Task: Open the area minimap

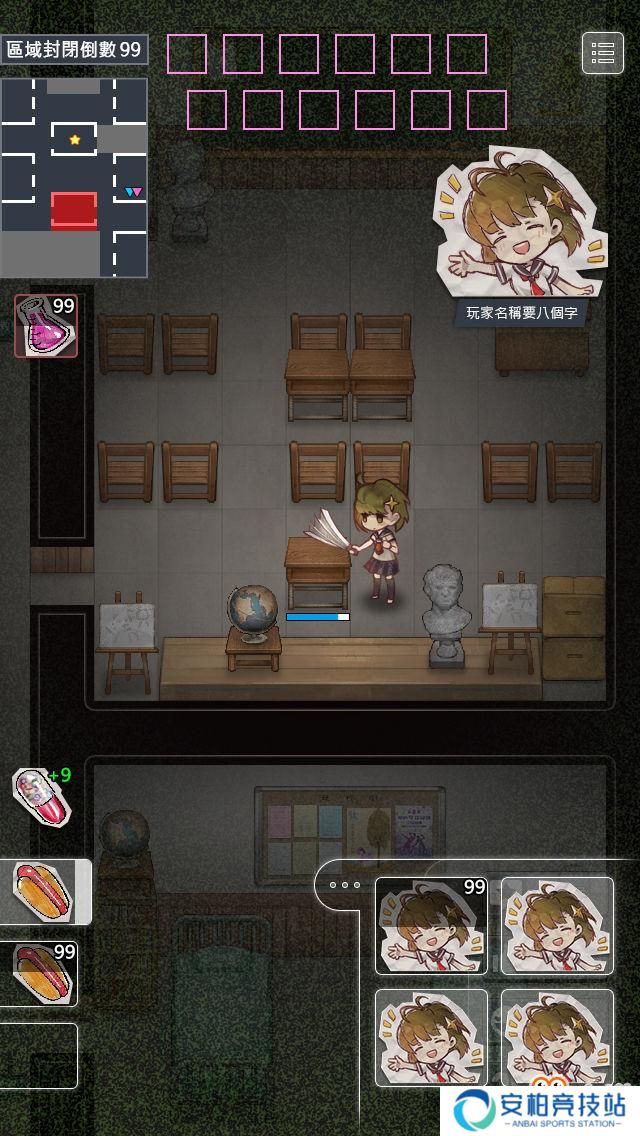Action: pyautogui.click(x=74, y=178)
